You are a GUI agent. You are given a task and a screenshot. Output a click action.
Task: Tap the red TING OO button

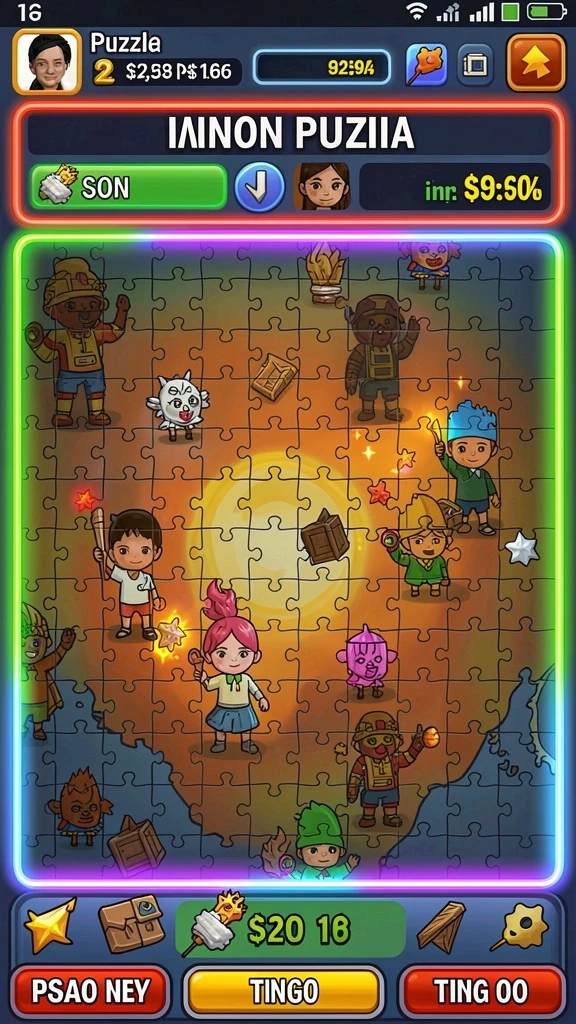pos(481,991)
